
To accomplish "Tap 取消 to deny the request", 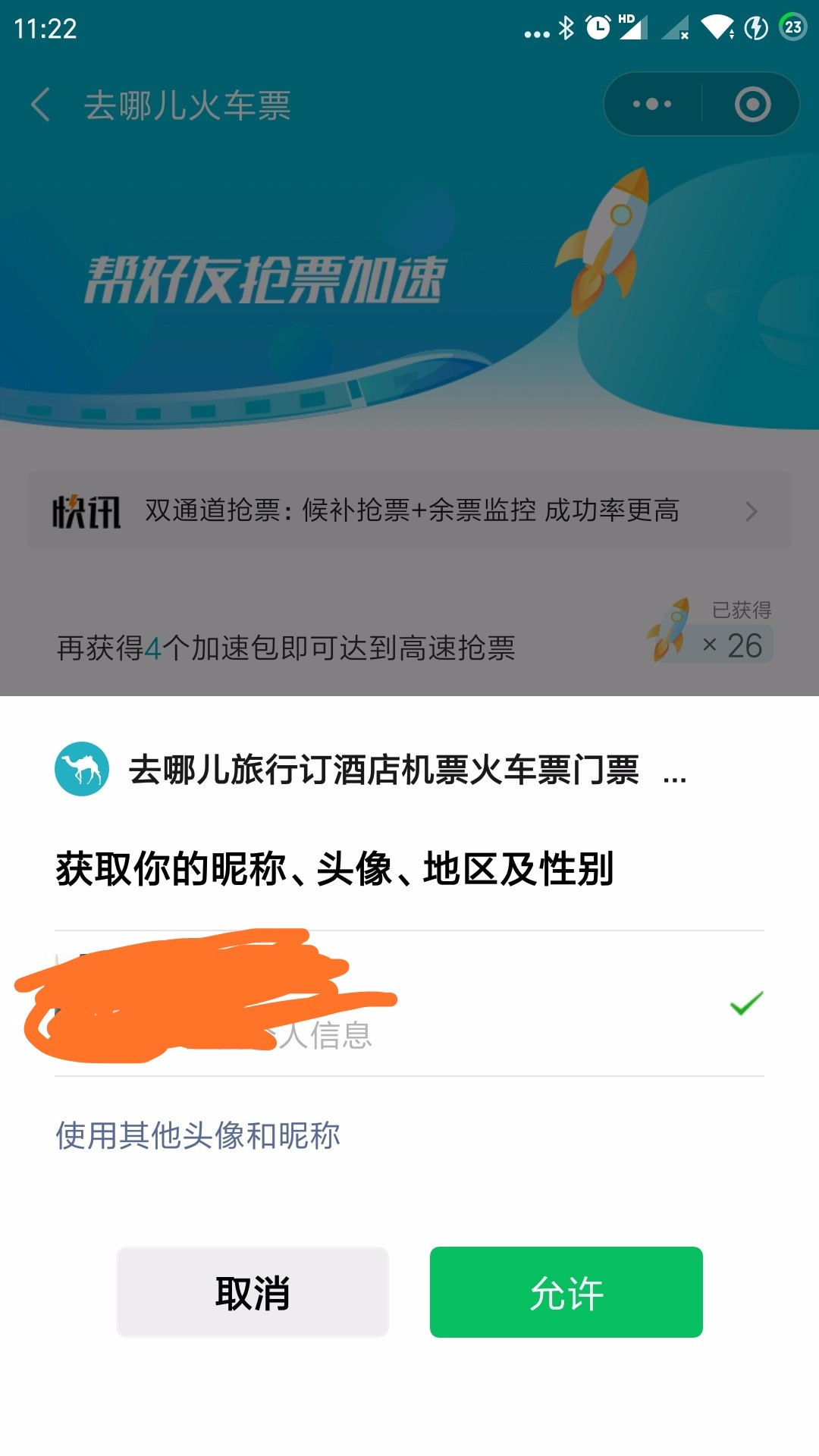I will click(253, 1292).
